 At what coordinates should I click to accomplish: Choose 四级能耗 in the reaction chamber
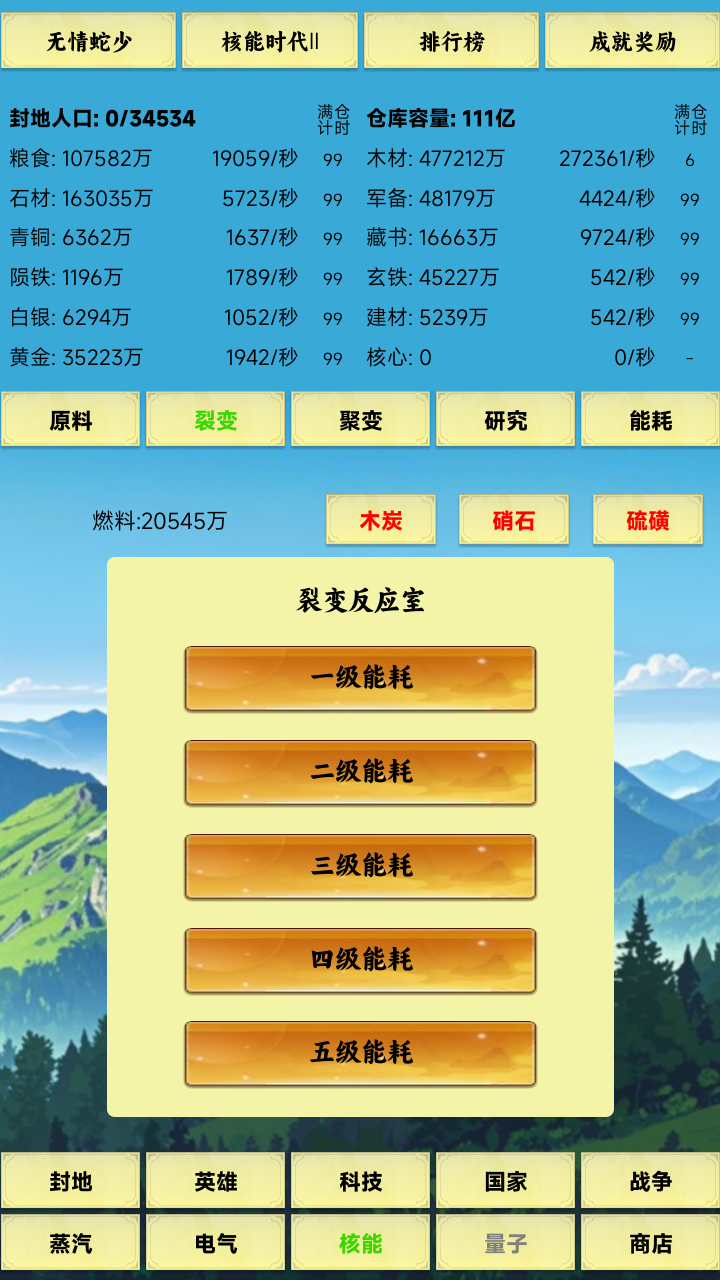[x=360, y=960]
